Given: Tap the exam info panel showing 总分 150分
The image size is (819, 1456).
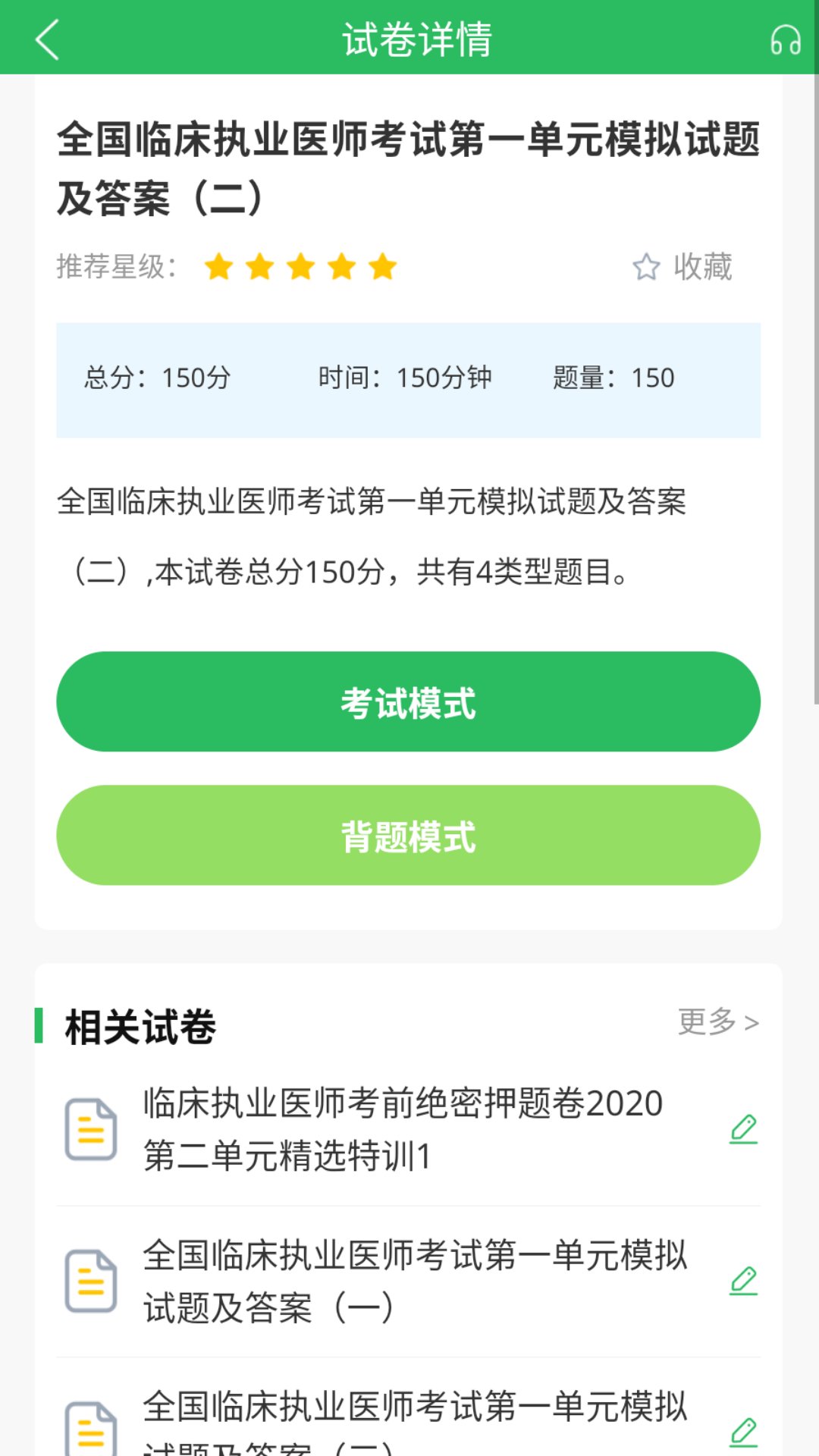Looking at the screenshot, I should [x=409, y=379].
